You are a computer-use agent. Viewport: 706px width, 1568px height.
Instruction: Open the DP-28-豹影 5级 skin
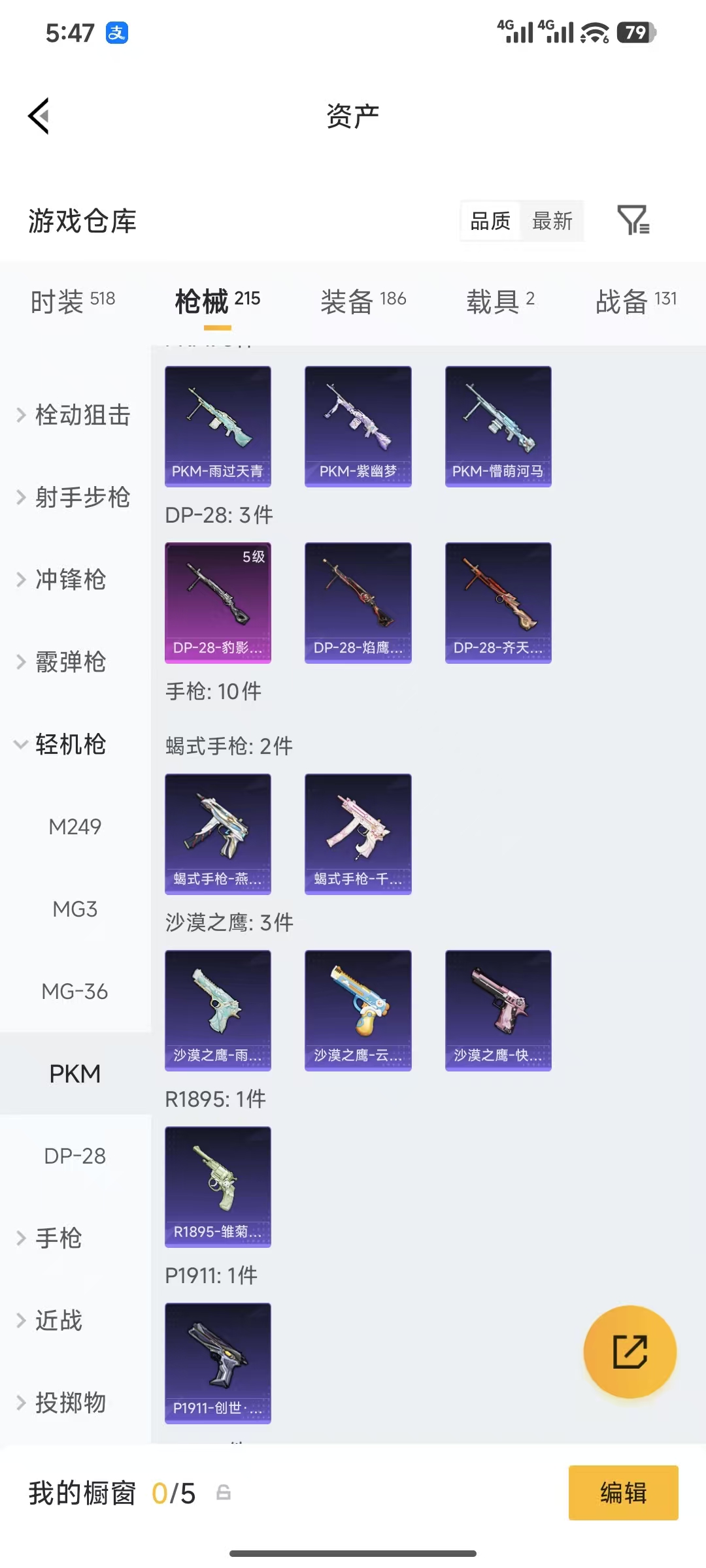pyautogui.click(x=218, y=602)
